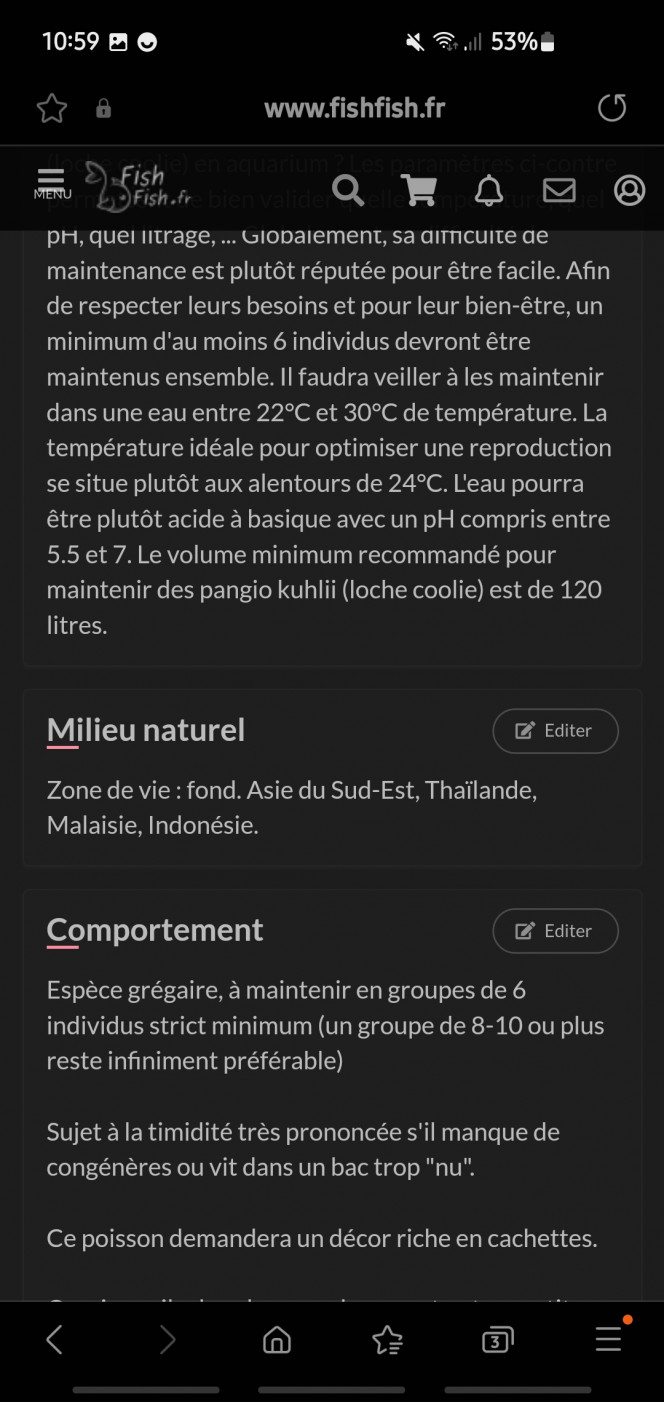664x1402 pixels.
Task: Reload the page
Action: coord(612,108)
